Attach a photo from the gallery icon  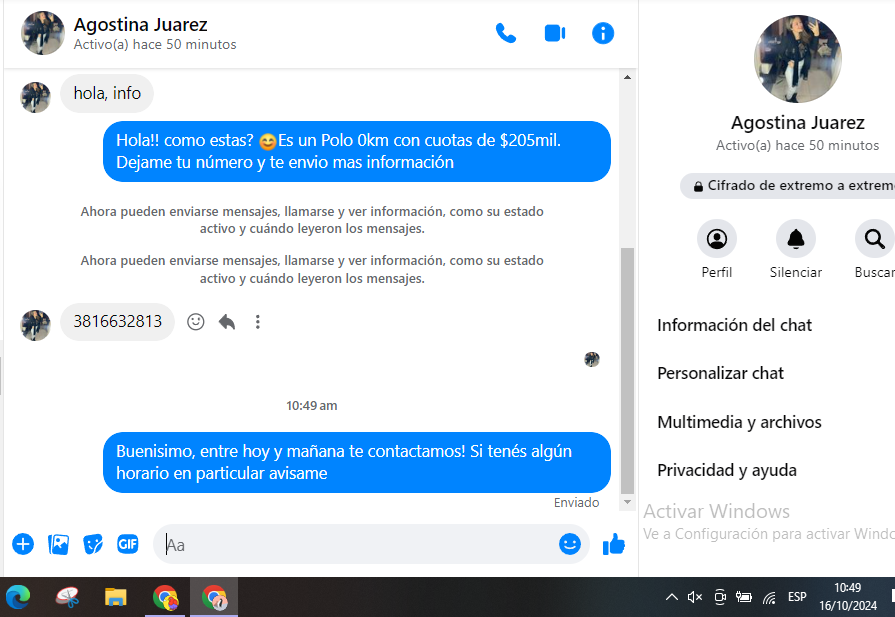point(59,544)
